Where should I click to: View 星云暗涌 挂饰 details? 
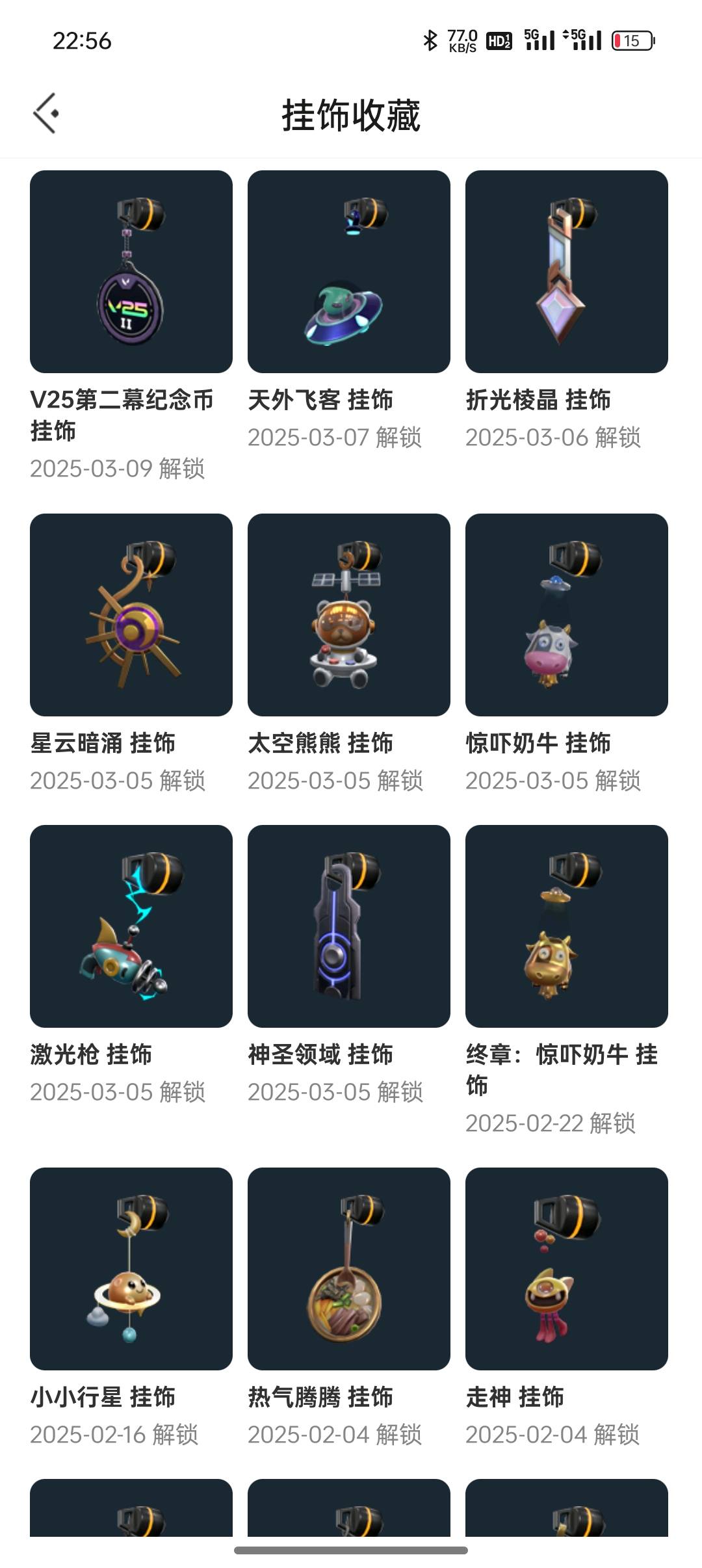pos(131,615)
